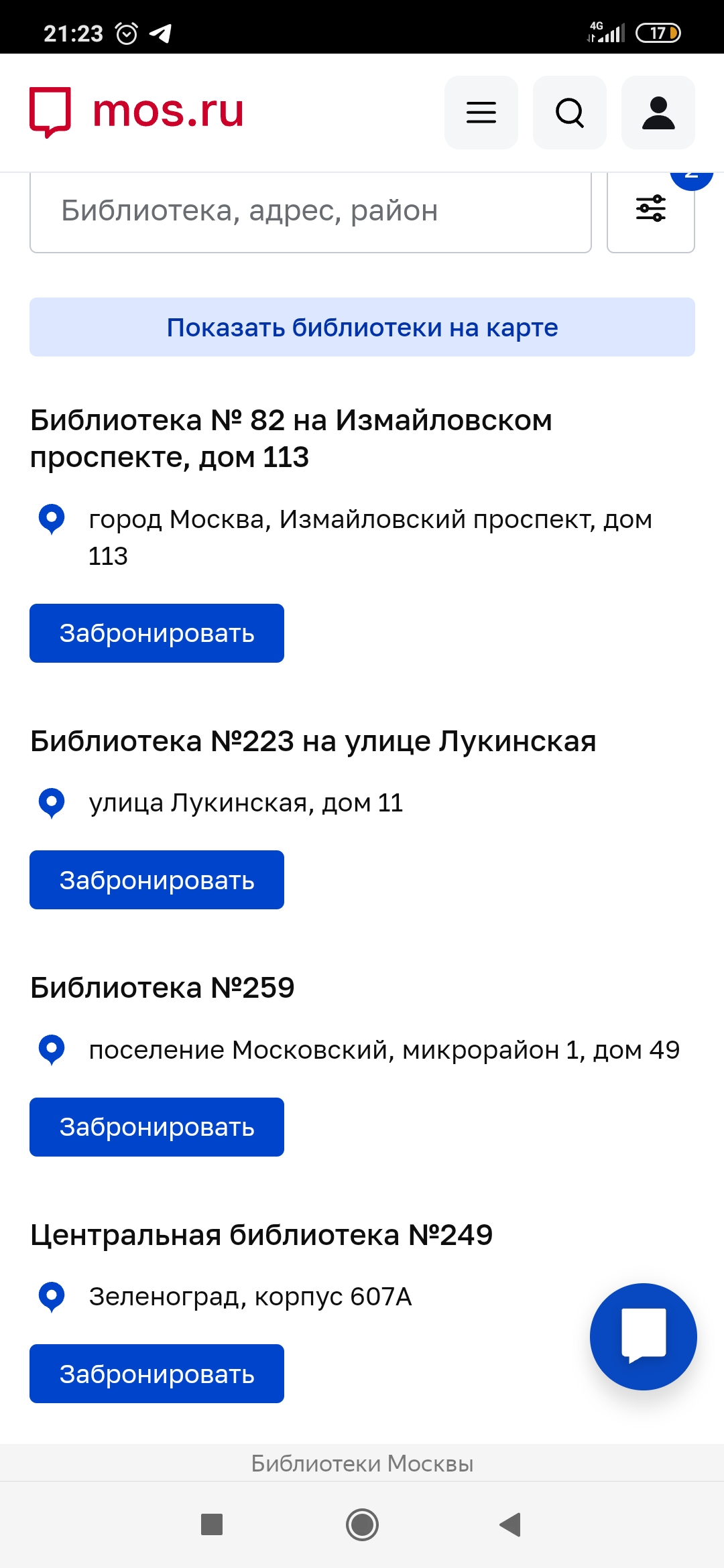
Task: Open the hamburger menu in the header
Action: coord(481,113)
